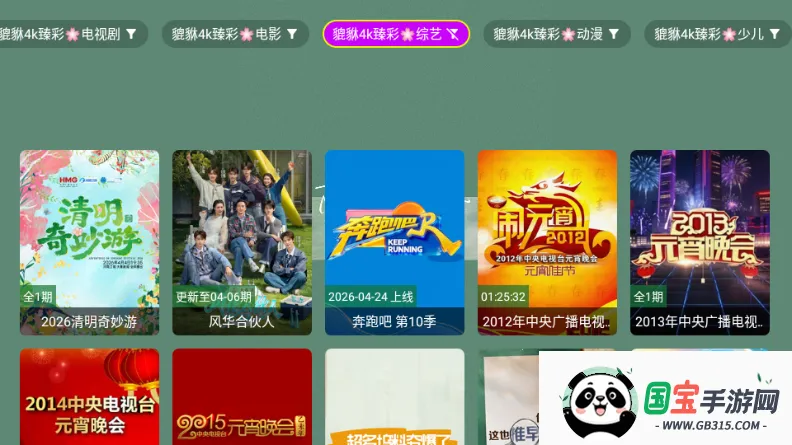Open the 2014中央电视台元宵晚会 card
The image size is (792, 445).
coord(89,400)
